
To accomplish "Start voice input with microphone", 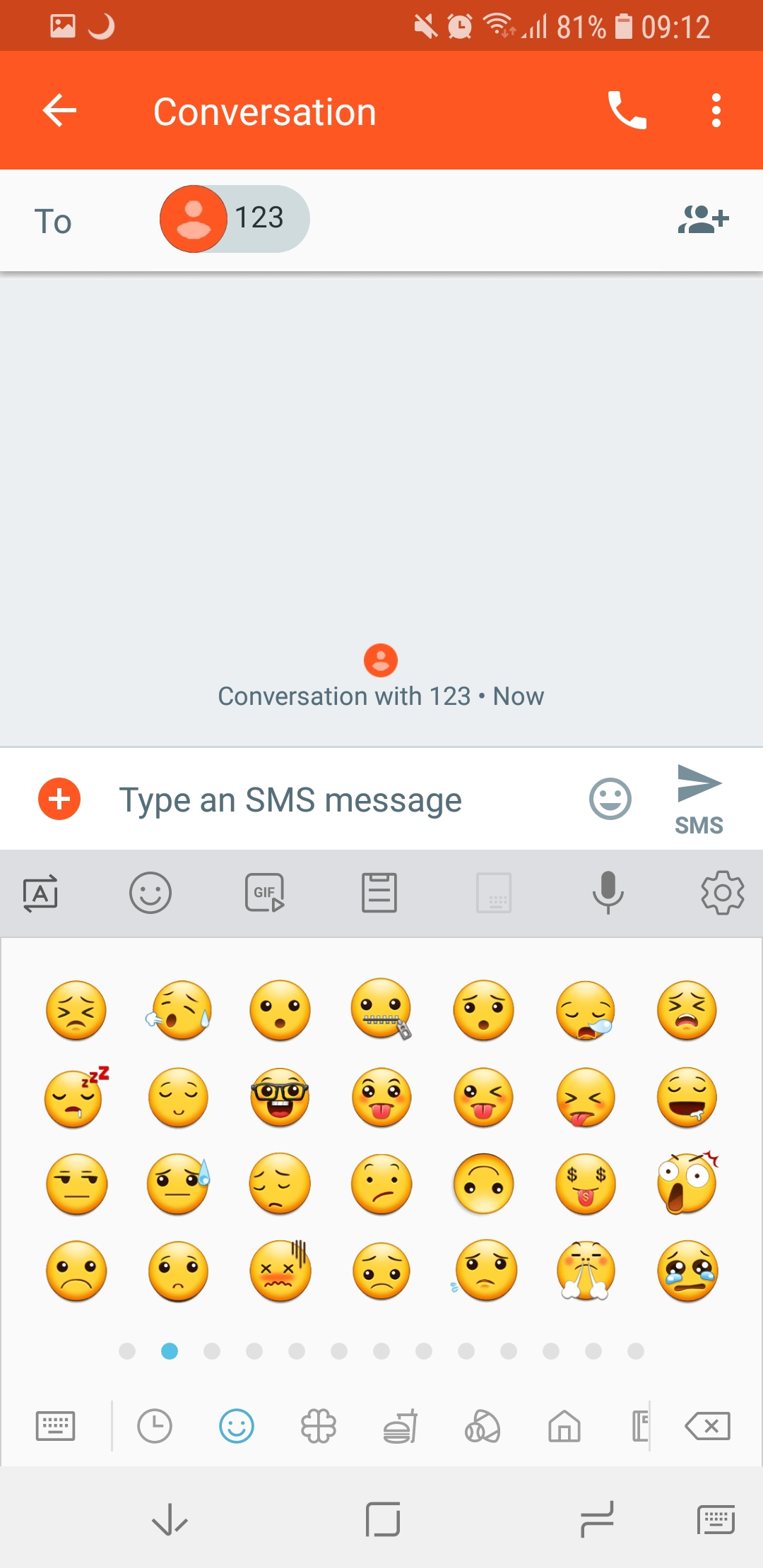I will pos(608,893).
